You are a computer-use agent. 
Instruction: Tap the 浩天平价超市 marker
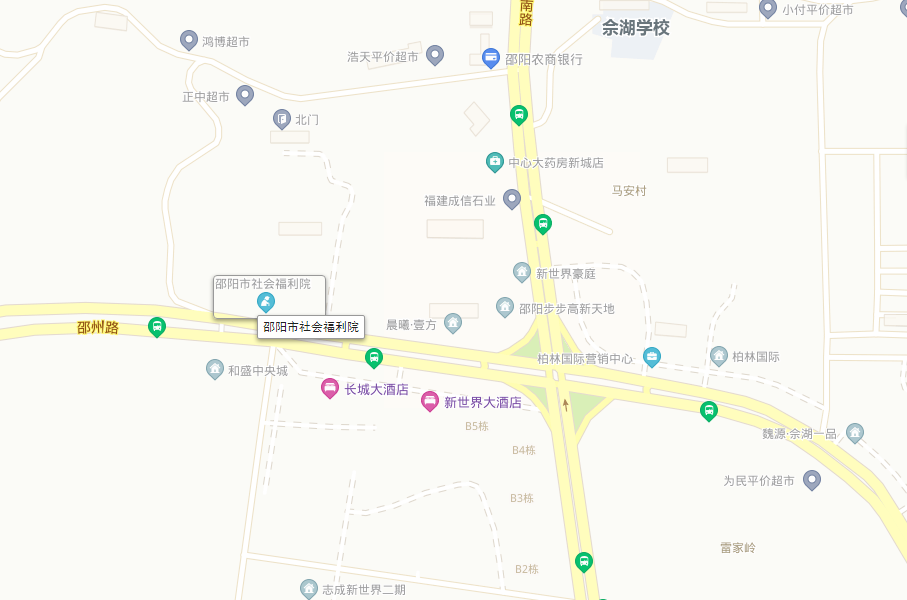pyautogui.click(x=435, y=55)
